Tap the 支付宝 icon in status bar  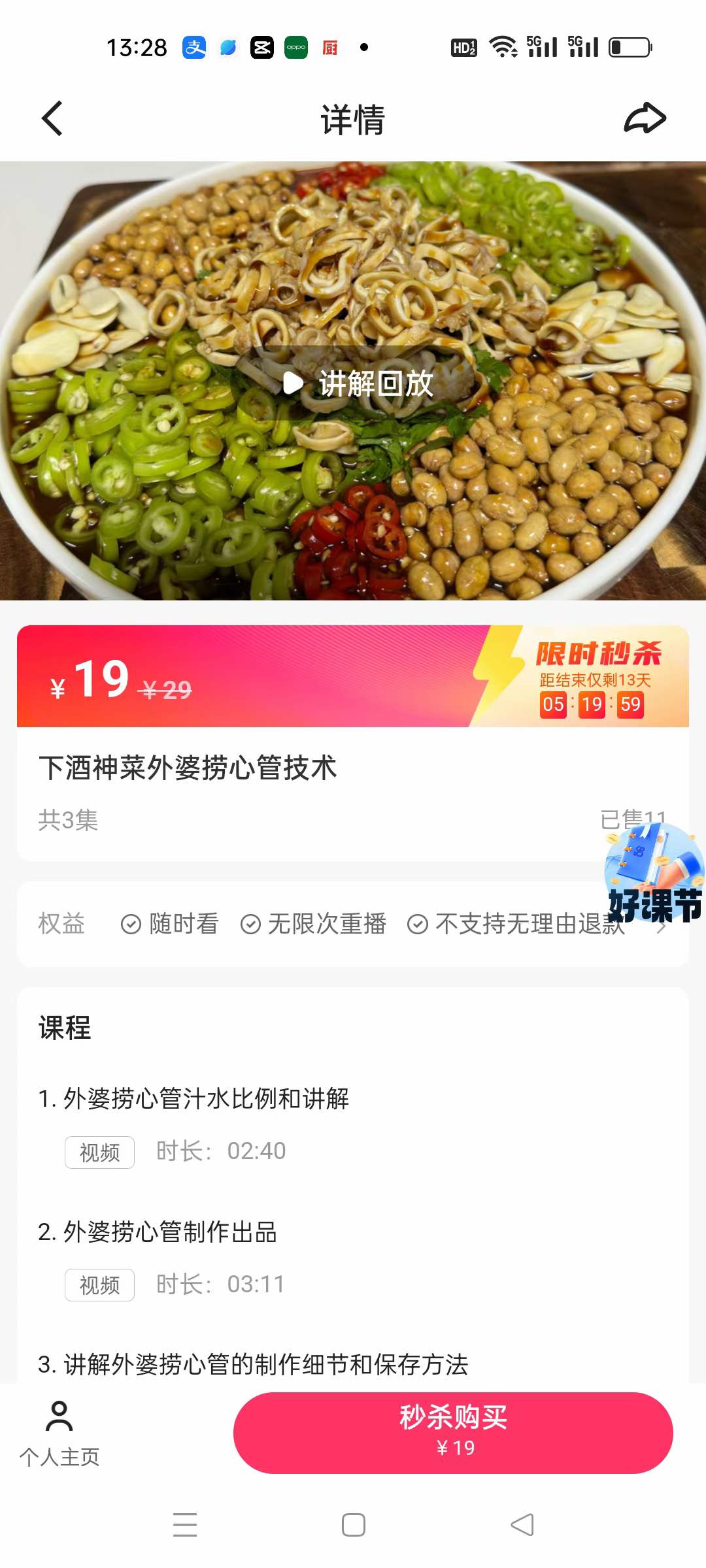[x=193, y=46]
